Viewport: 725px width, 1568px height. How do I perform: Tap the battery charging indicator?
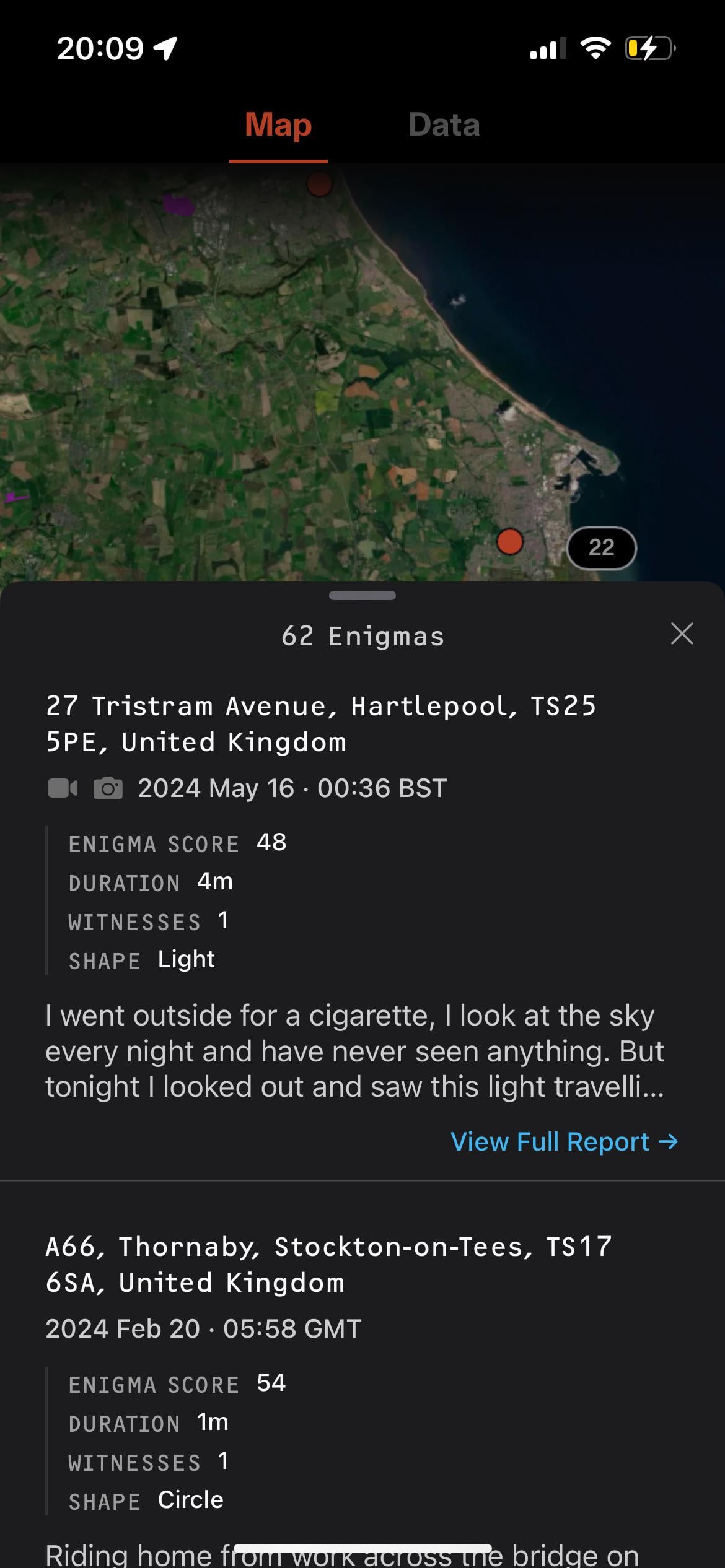pyautogui.click(x=646, y=48)
